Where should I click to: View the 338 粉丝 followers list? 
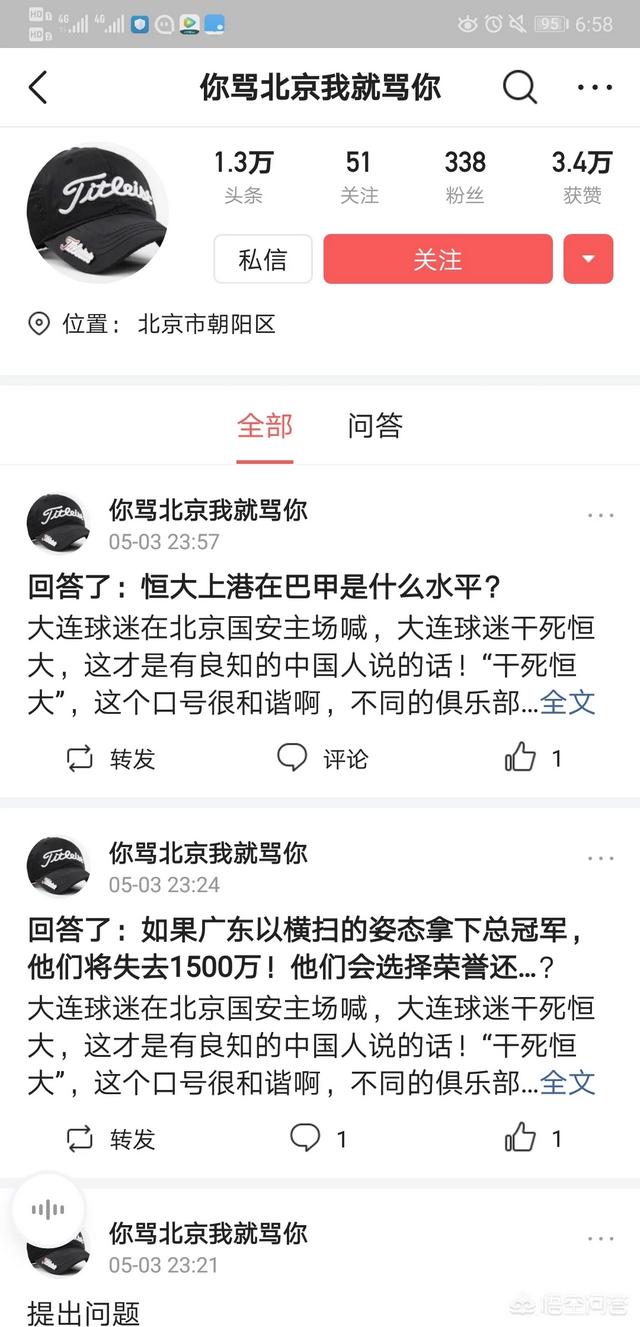(x=465, y=176)
